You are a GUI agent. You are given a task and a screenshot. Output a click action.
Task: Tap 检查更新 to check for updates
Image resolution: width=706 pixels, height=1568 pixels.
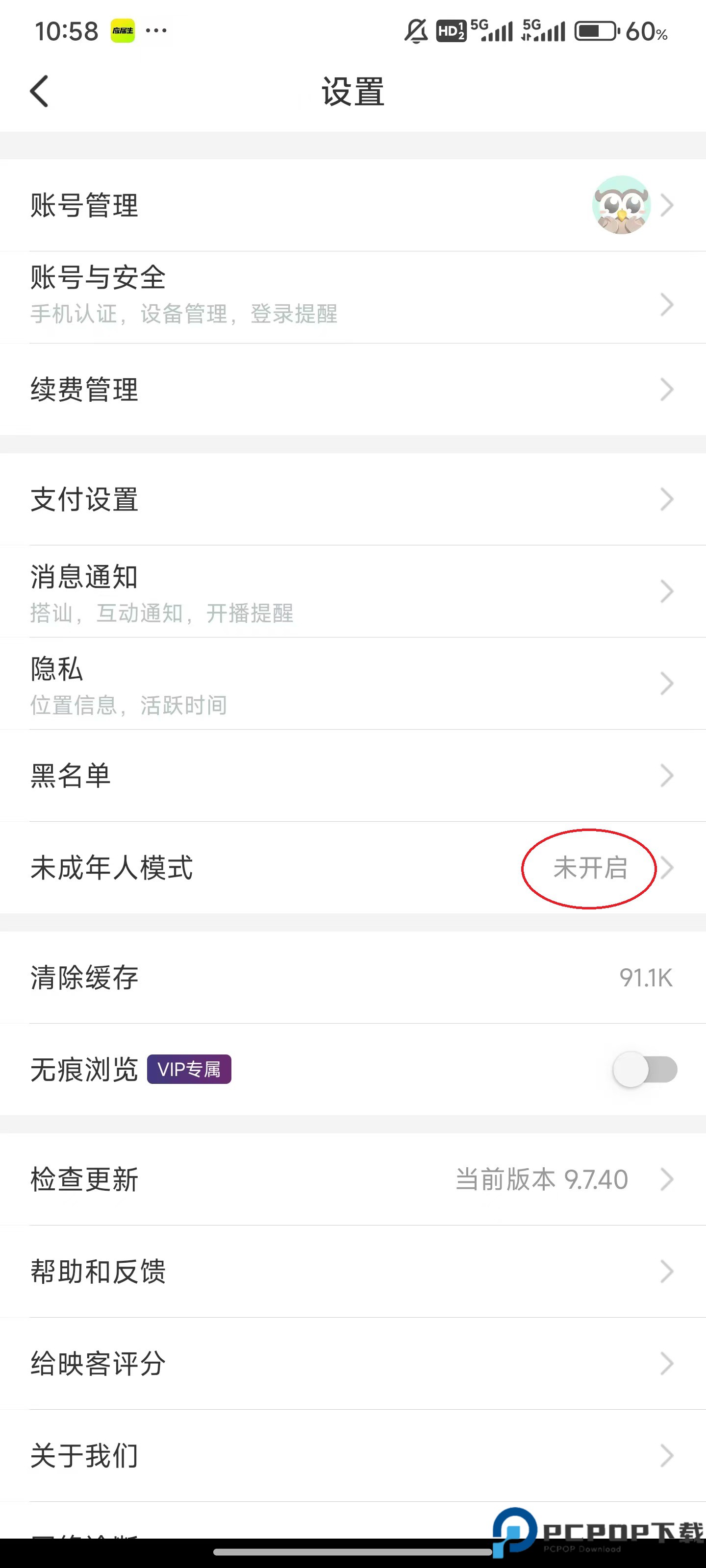tap(353, 1179)
